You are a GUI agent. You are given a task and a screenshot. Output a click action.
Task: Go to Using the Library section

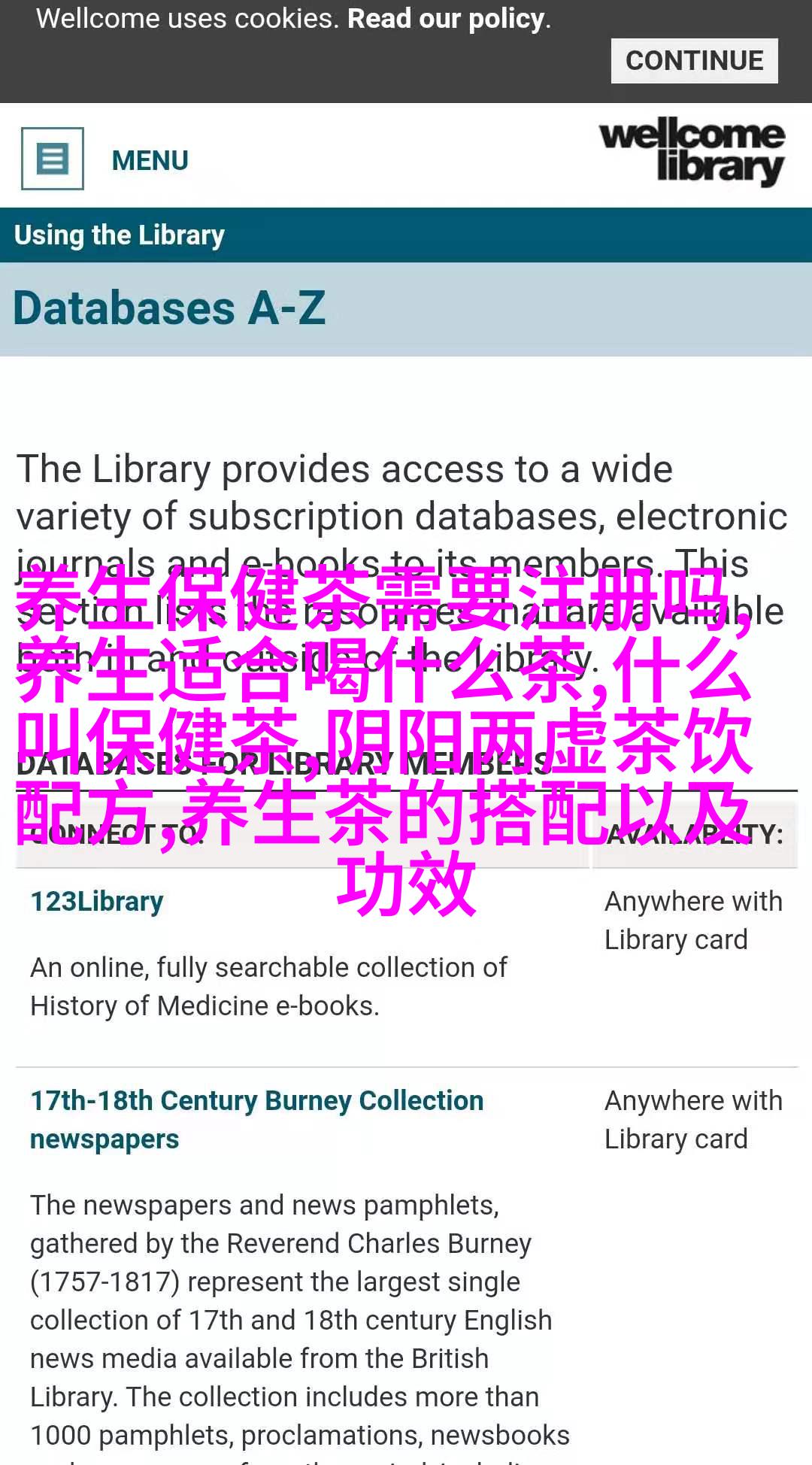[x=120, y=235]
